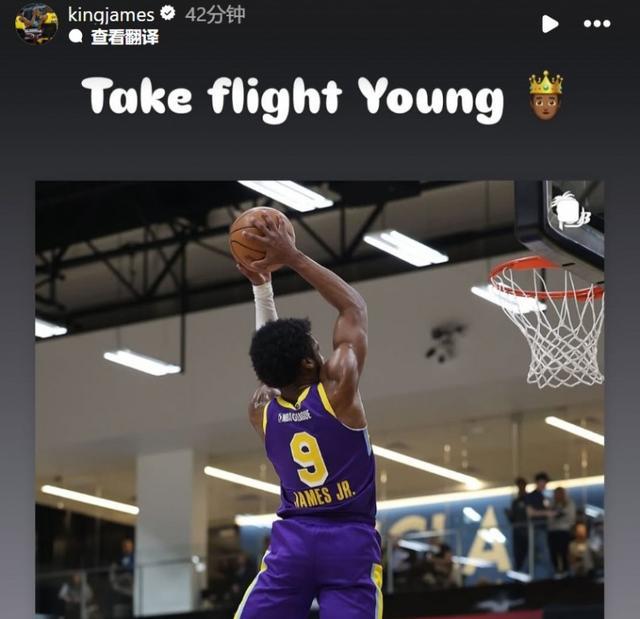Resume story playback with play button
This screenshot has width=640, height=619.
(x=549, y=23)
